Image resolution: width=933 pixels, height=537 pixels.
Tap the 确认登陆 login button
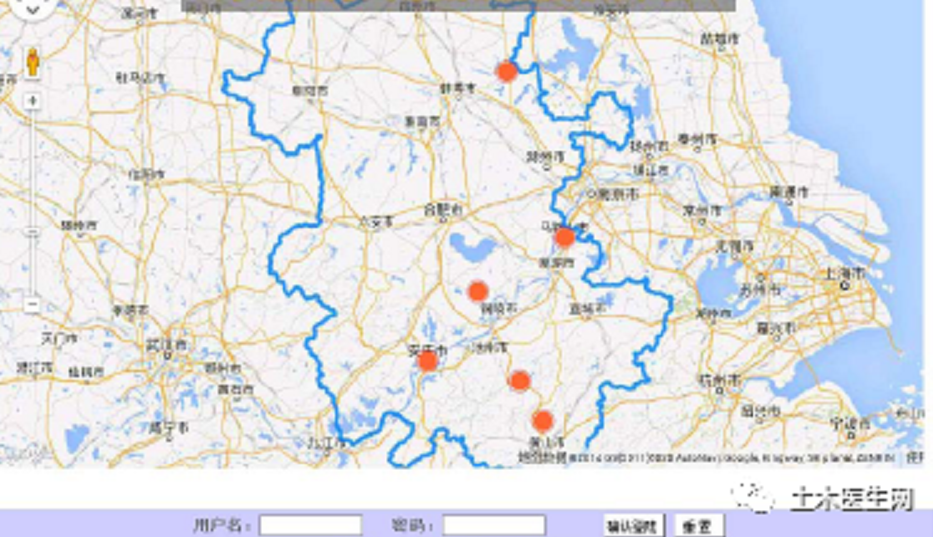tap(634, 525)
